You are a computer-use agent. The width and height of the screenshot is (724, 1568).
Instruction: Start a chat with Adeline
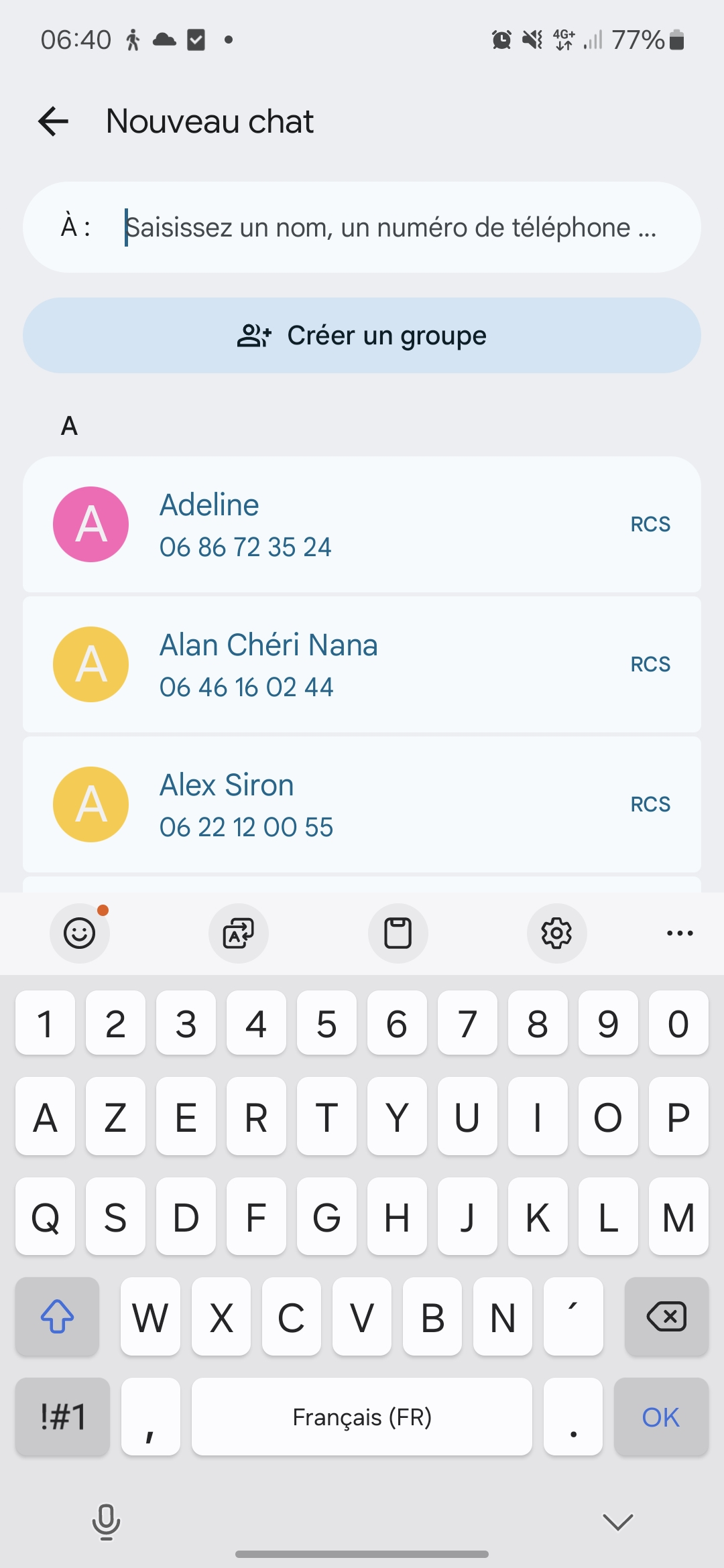coord(362,524)
